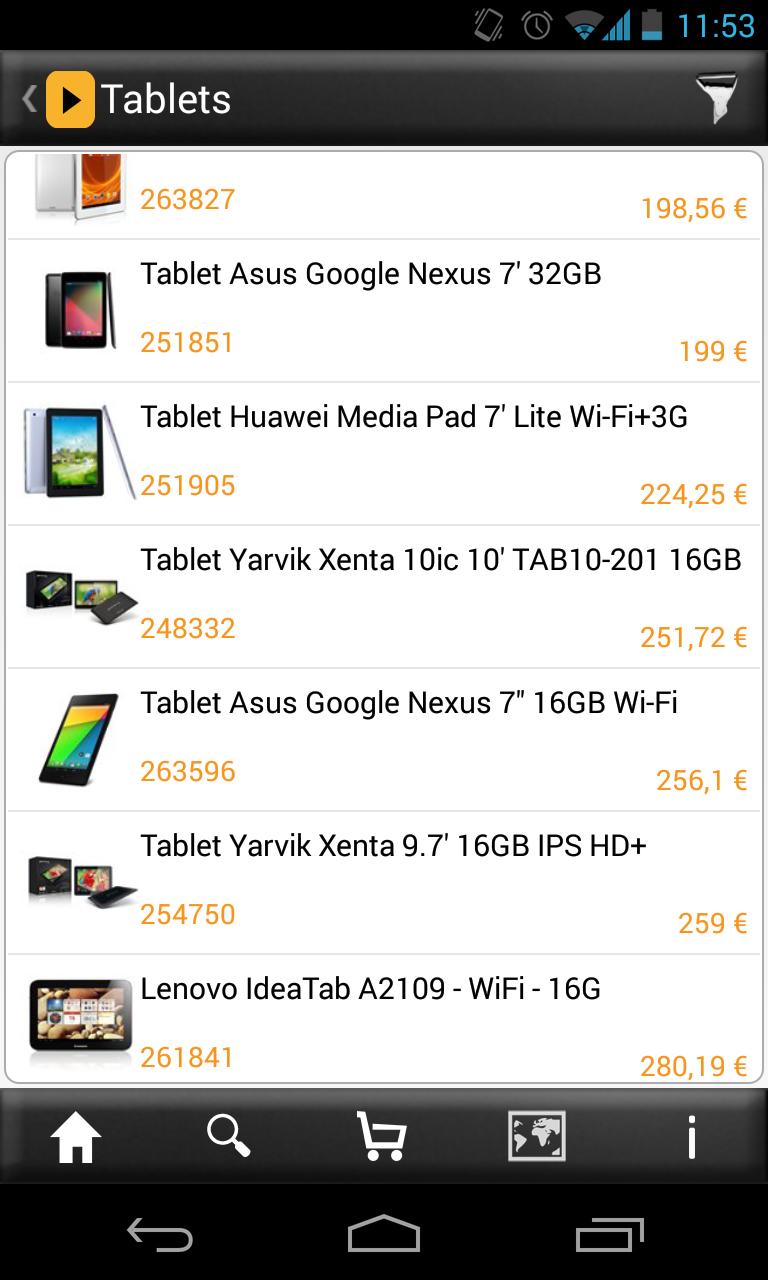Viewport: 768px width, 1280px height.
Task: Go back using the app logo arrow
Action: point(60,99)
